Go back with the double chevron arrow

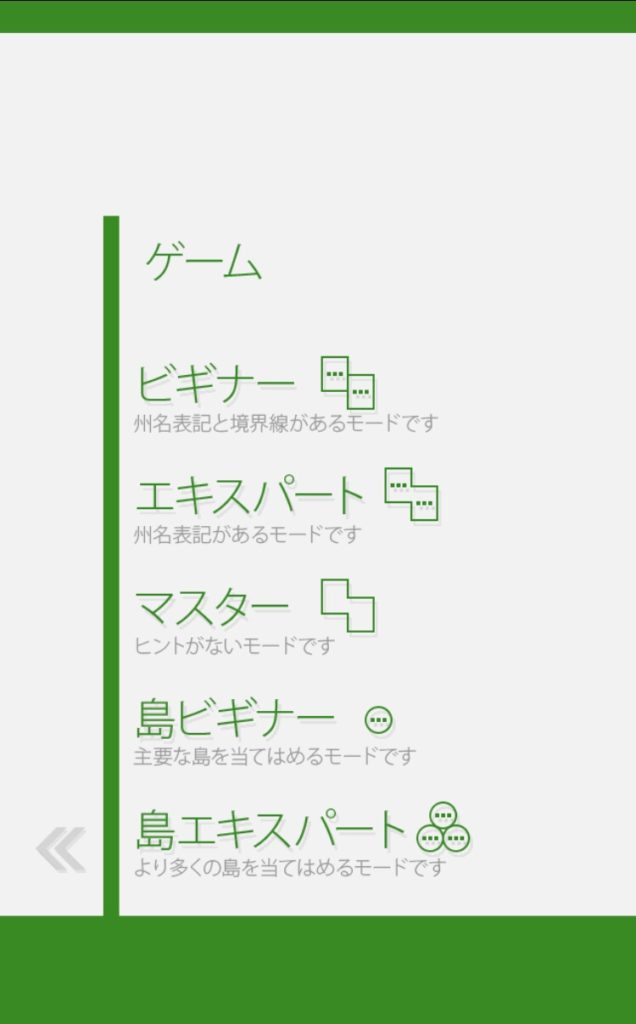pyautogui.click(x=60, y=850)
